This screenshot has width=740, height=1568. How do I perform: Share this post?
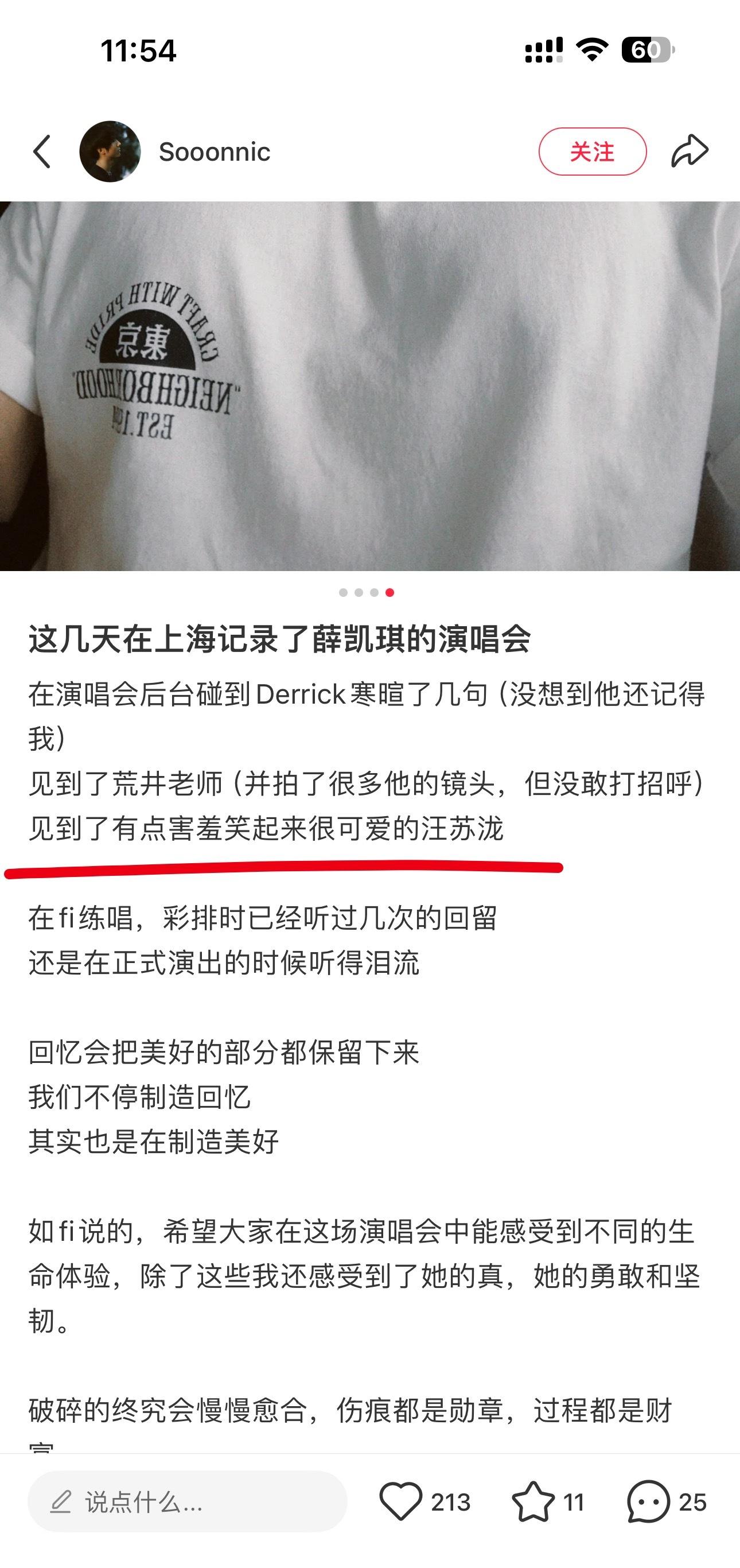tap(690, 151)
